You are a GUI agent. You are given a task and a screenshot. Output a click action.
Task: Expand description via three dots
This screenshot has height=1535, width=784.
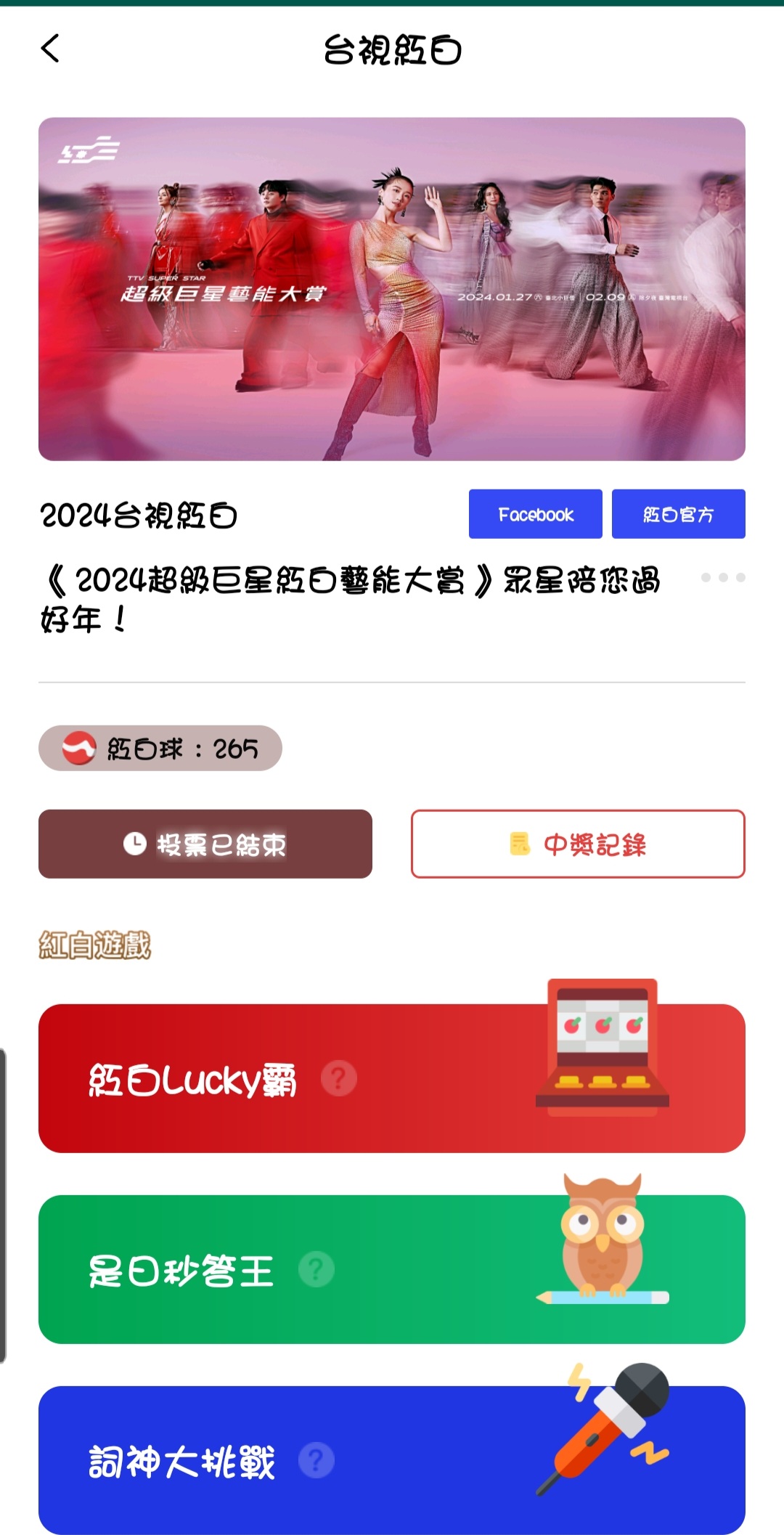[x=723, y=577]
